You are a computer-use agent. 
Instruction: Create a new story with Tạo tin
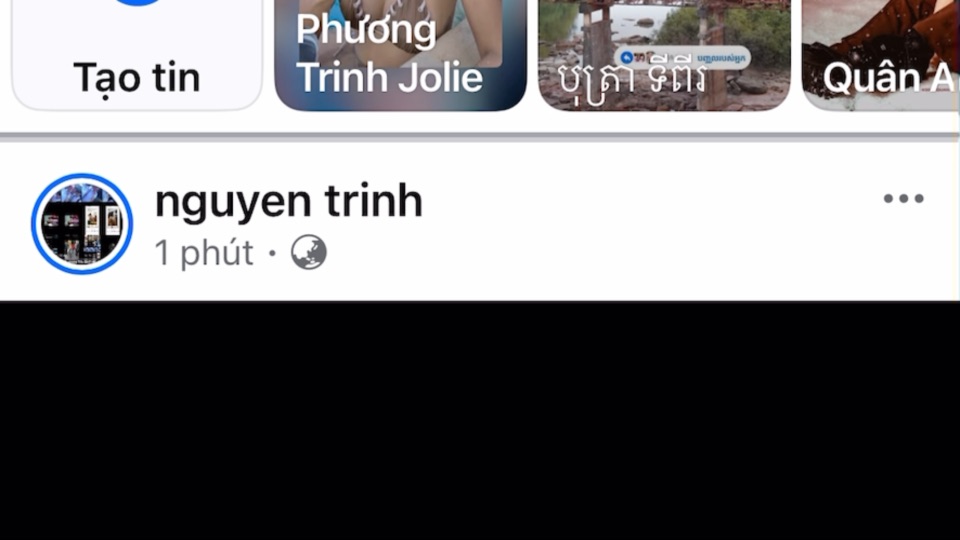coord(137,55)
